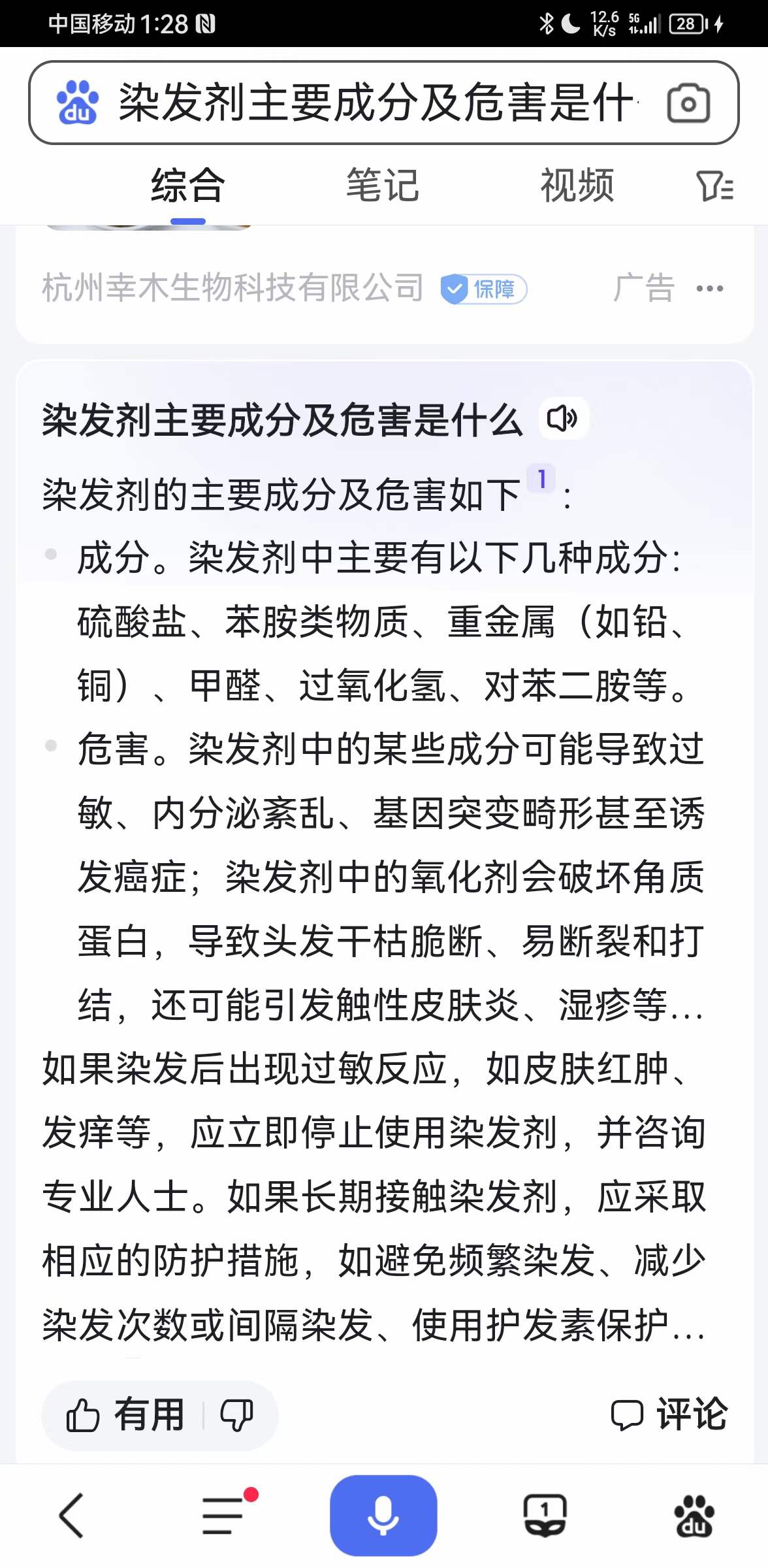Open the tabs window switcher
768x1568 pixels.
tap(545, 1516)
